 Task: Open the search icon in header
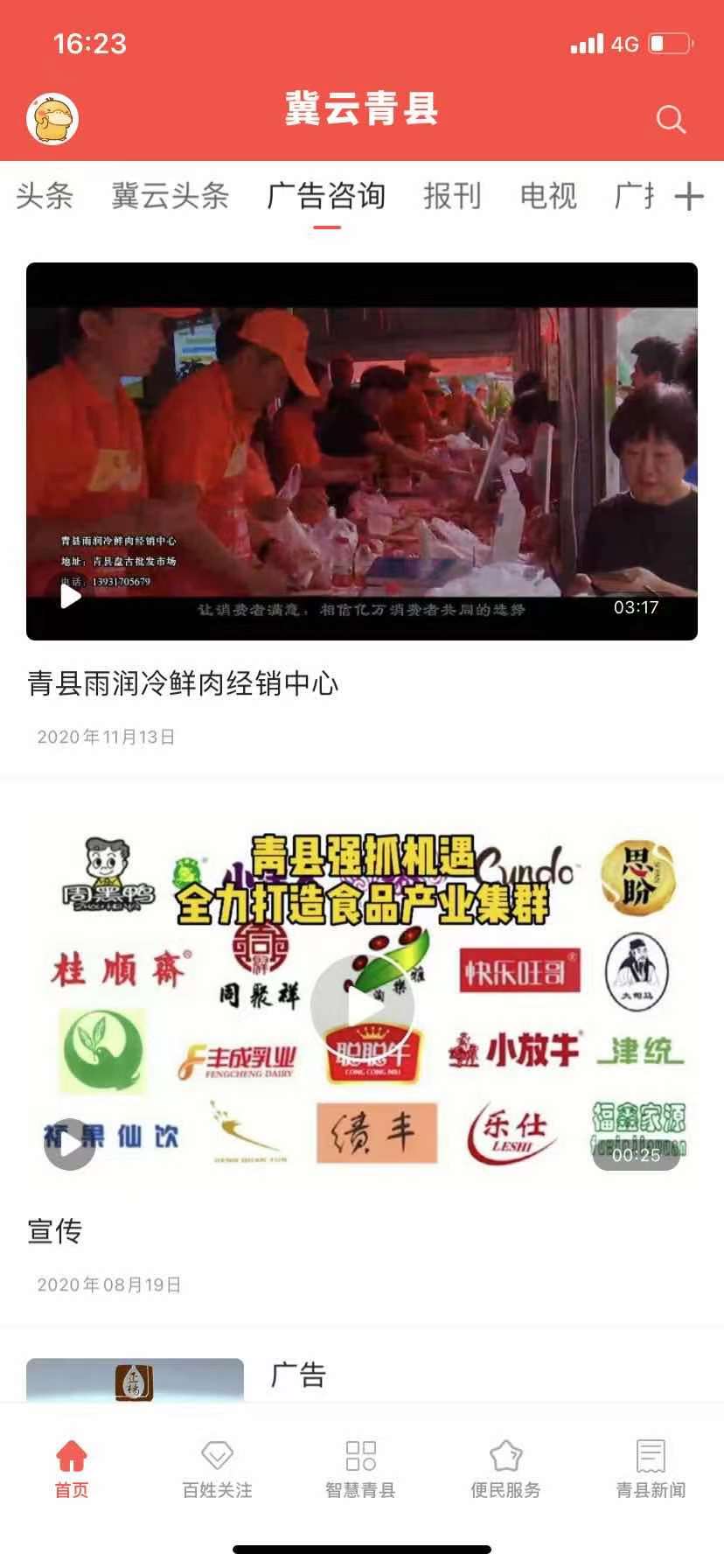click(671, 119)
